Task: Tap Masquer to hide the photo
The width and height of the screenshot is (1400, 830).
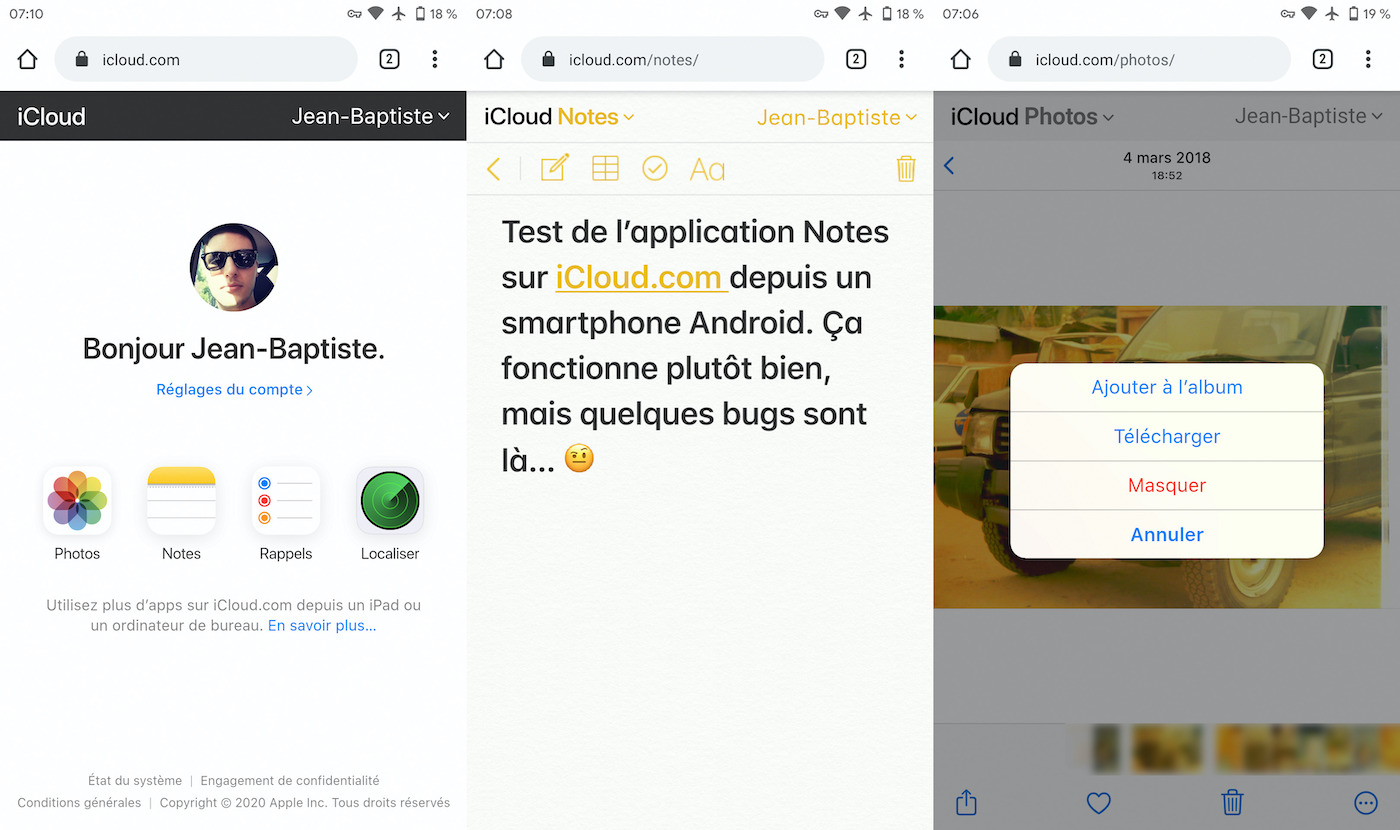Action: 1167,486
